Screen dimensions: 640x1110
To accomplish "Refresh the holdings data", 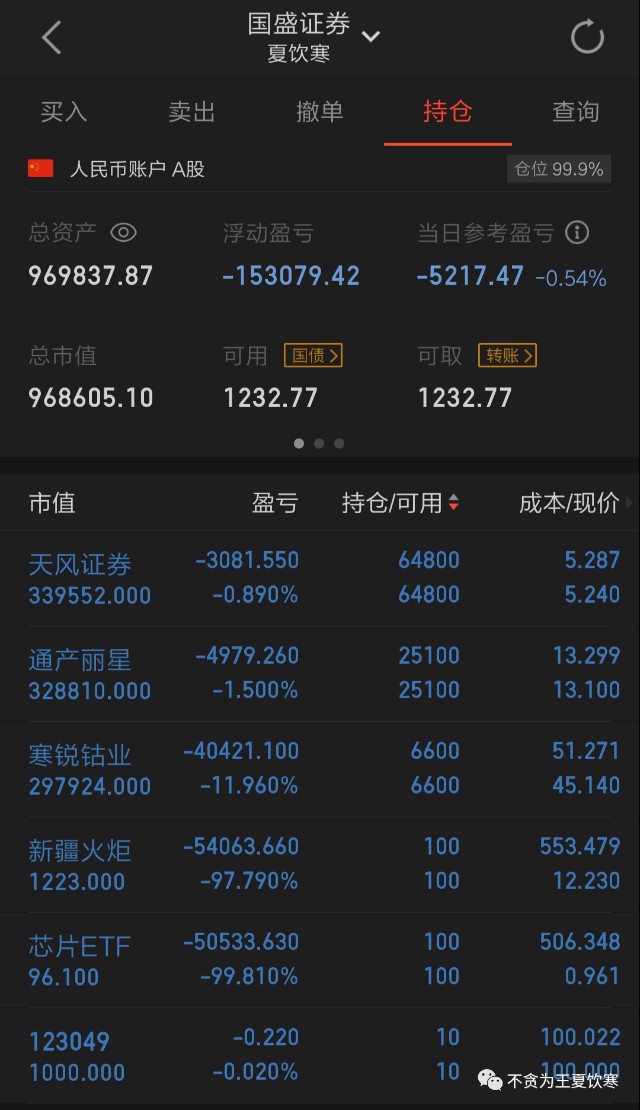I will pyautogui.click(x=587, y=37).
